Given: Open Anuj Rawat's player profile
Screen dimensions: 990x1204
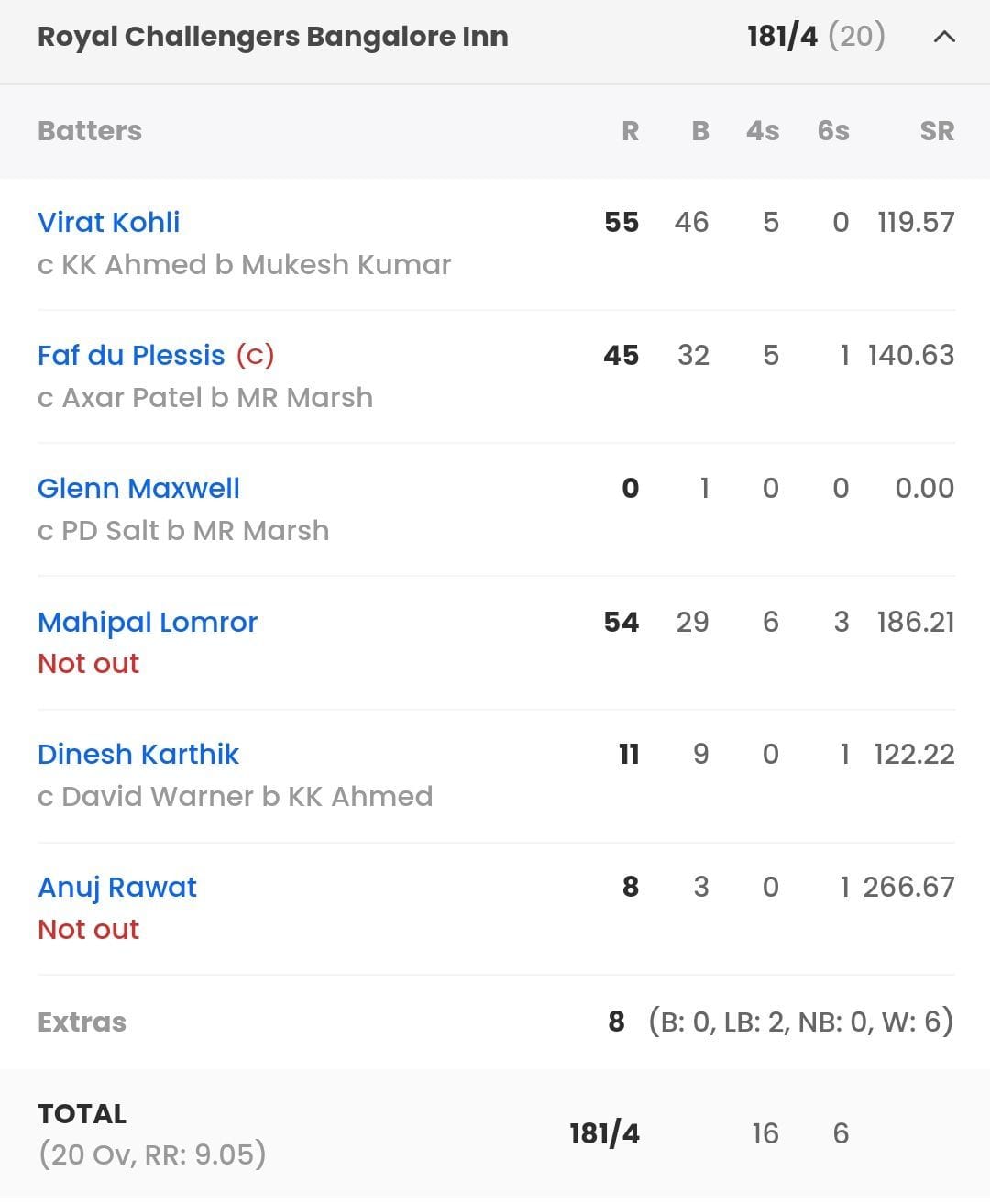Looking at the screenshot, I should pyautogui.click(x=116, y=887).
